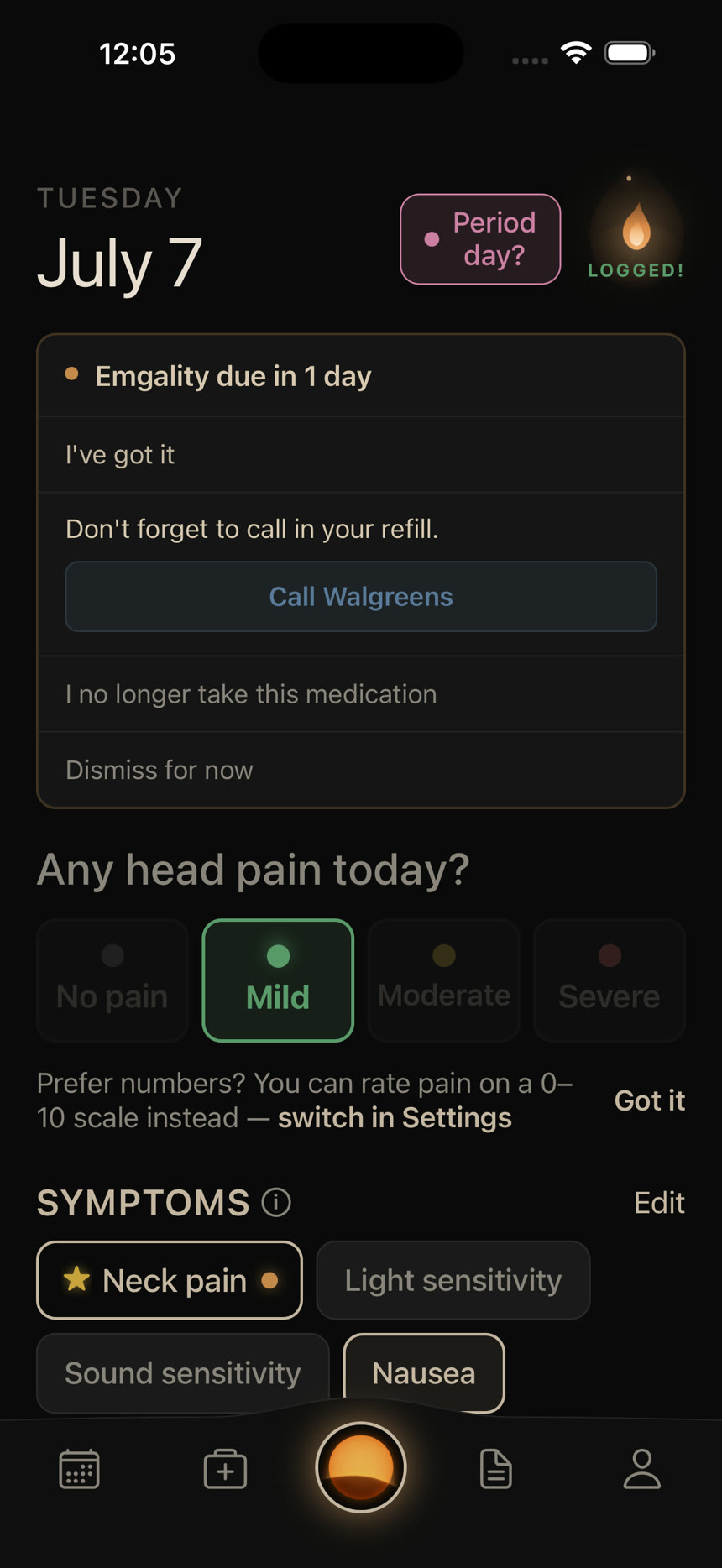Mark head pain as Moderate
The height and width of the screenshot is (1568, 722).
pyautogui.click(x=444, y=980)
